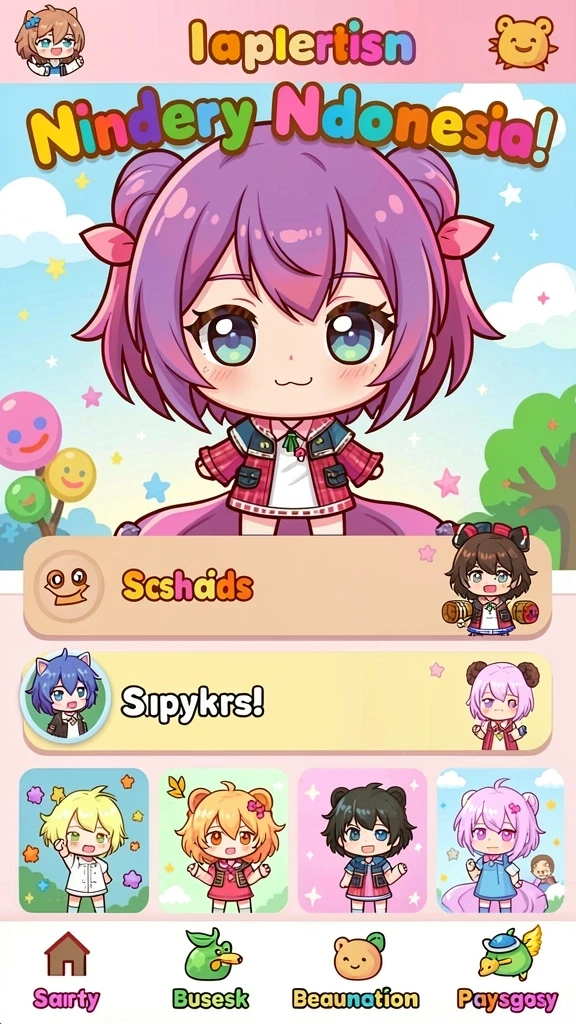This screenshot has width=576, height=1024.
Task: Select the black-haired character card
Action: [362, 840]
